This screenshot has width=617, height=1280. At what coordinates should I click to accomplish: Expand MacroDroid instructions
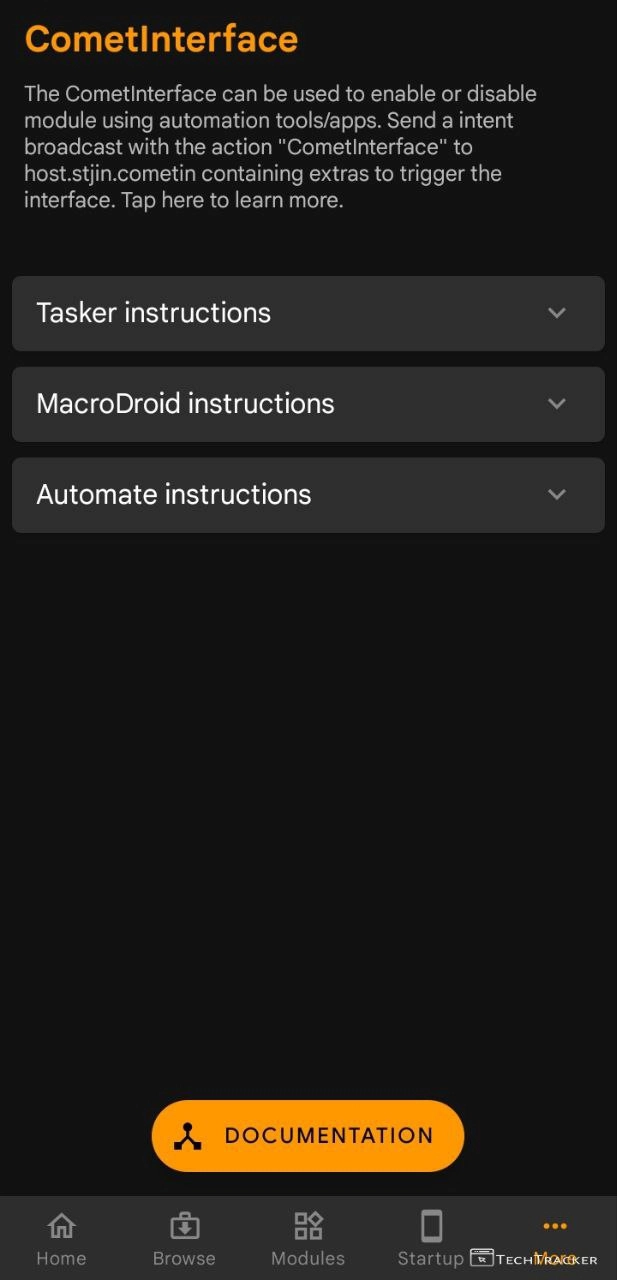coord(308,404)
